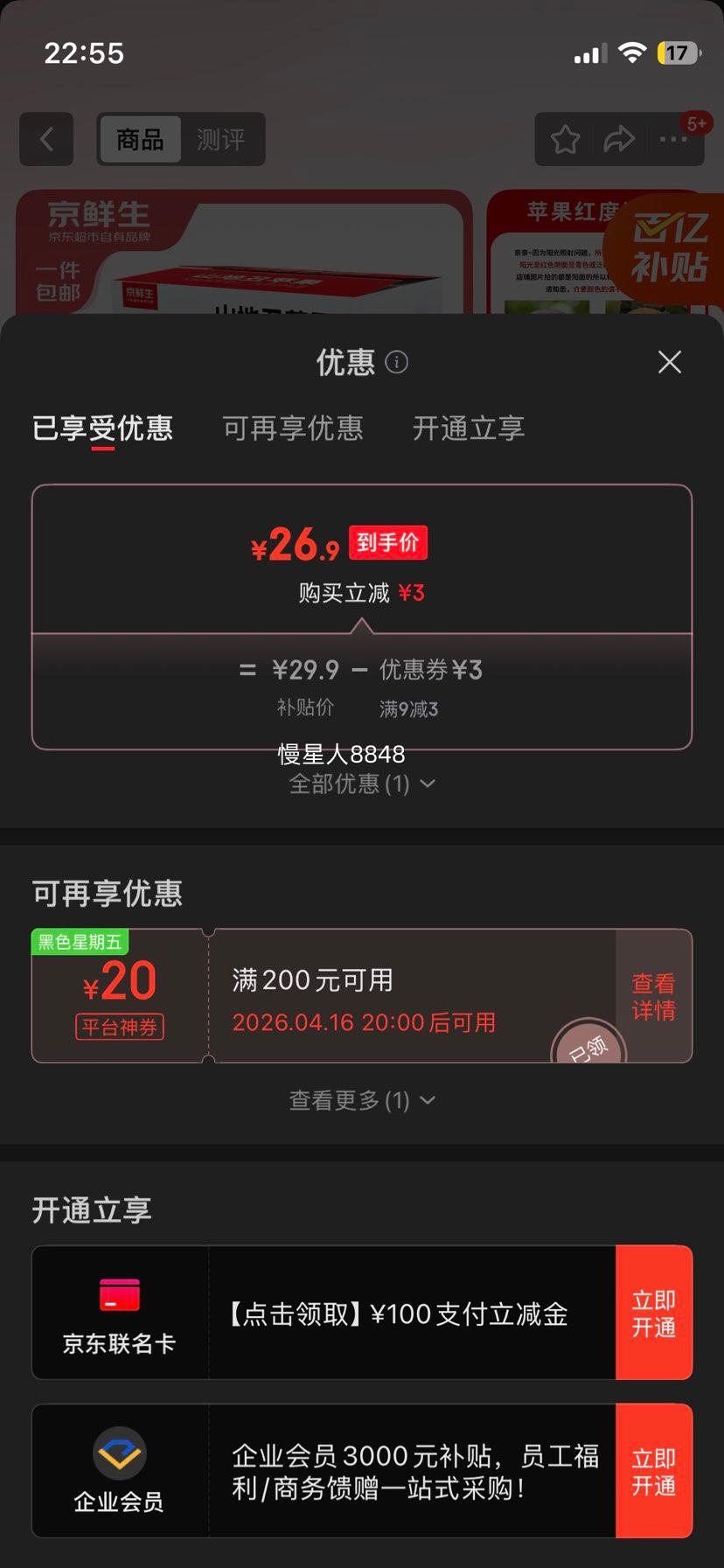Tap 立即开通 for 企业会员 membership
724x1568 pixels.
pos(654,1471)
